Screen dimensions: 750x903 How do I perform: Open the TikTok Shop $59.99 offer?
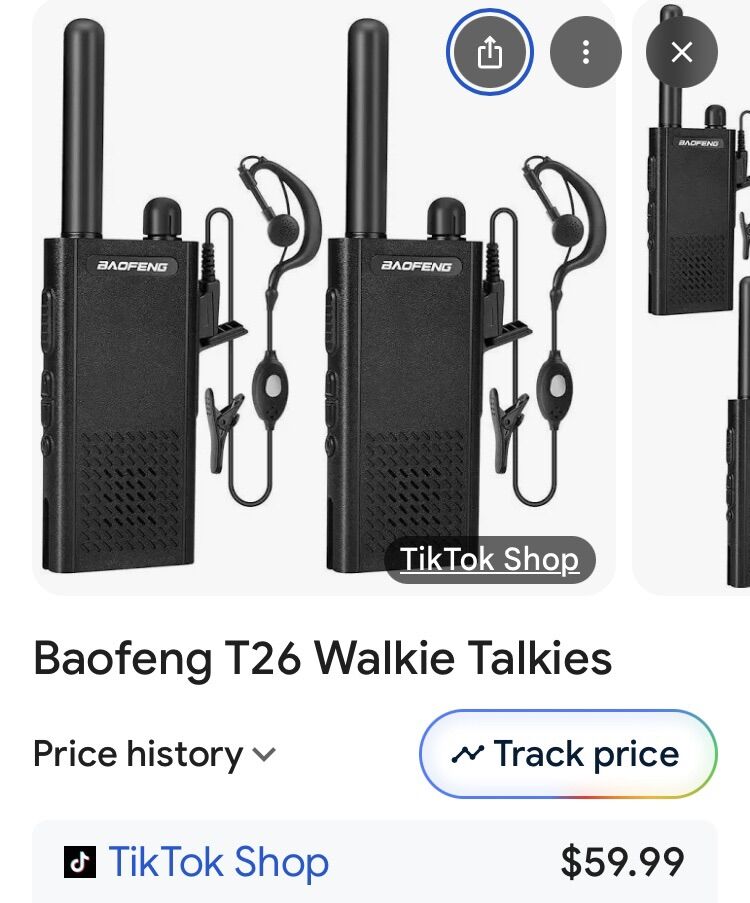[374, 862]
